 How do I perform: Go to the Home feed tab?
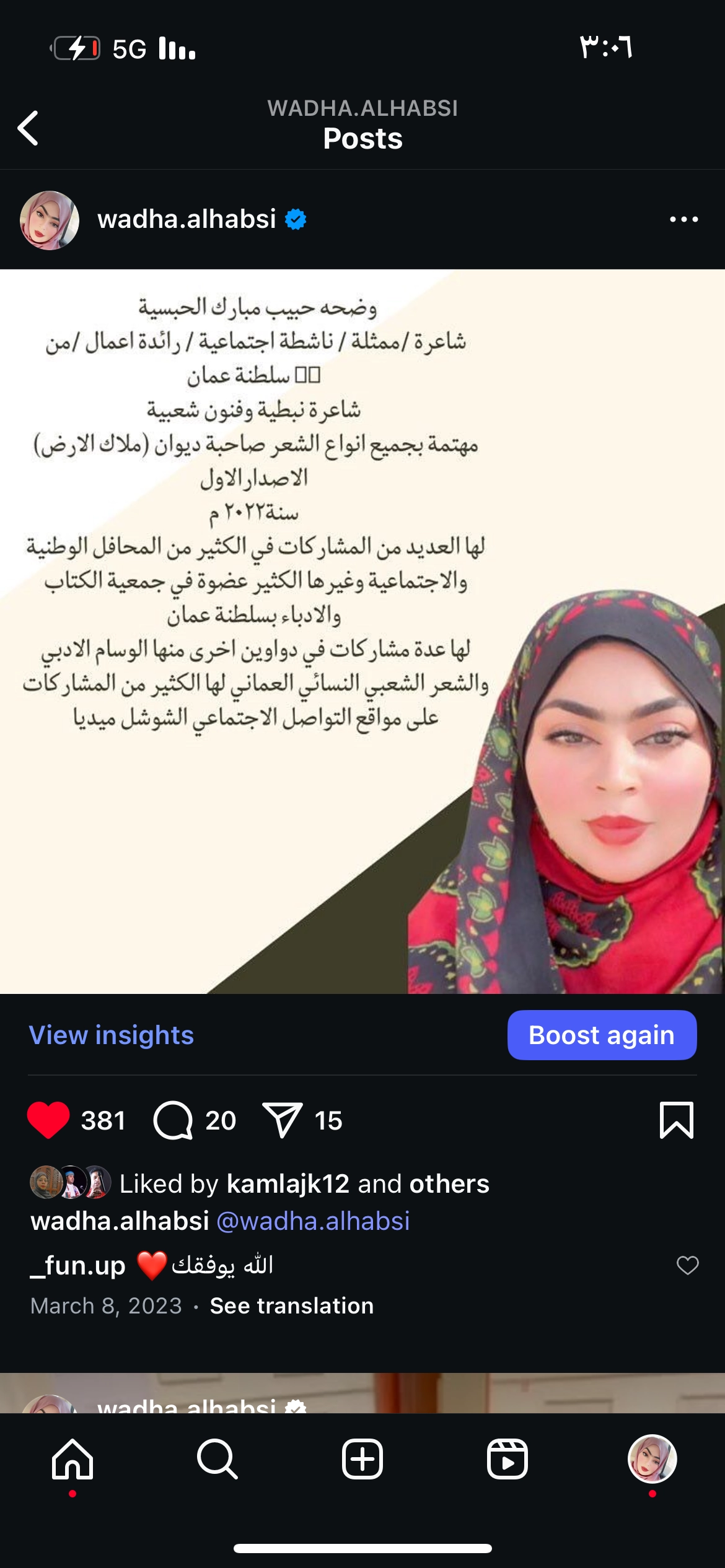tap(72, 1459)
